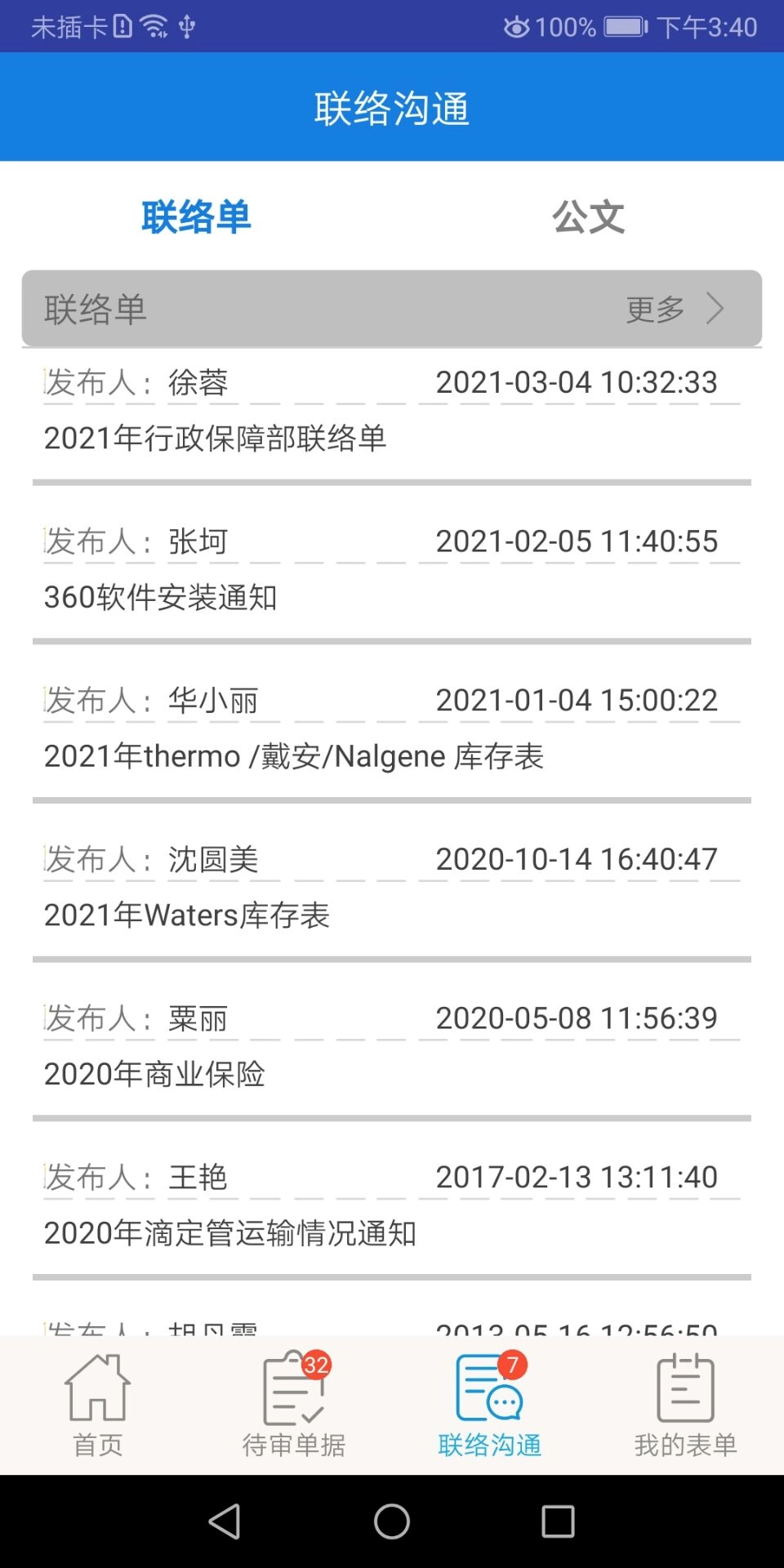The image size is (784, 1568).
Task: Switch to the 公文 tab
Action: (x=590, y=215)
